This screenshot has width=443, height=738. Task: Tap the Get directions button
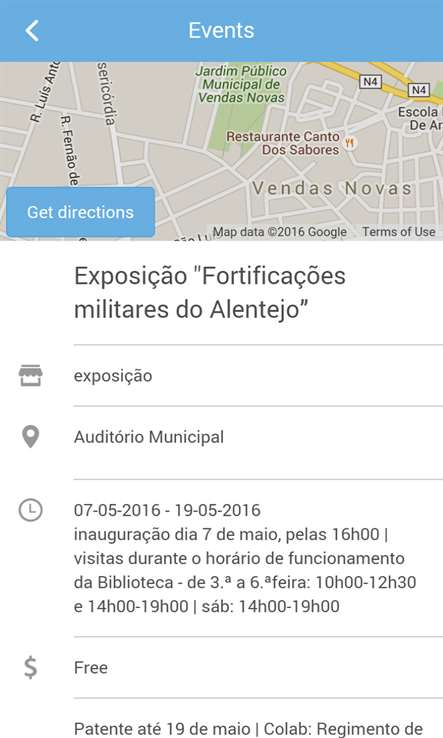point(81,212)
